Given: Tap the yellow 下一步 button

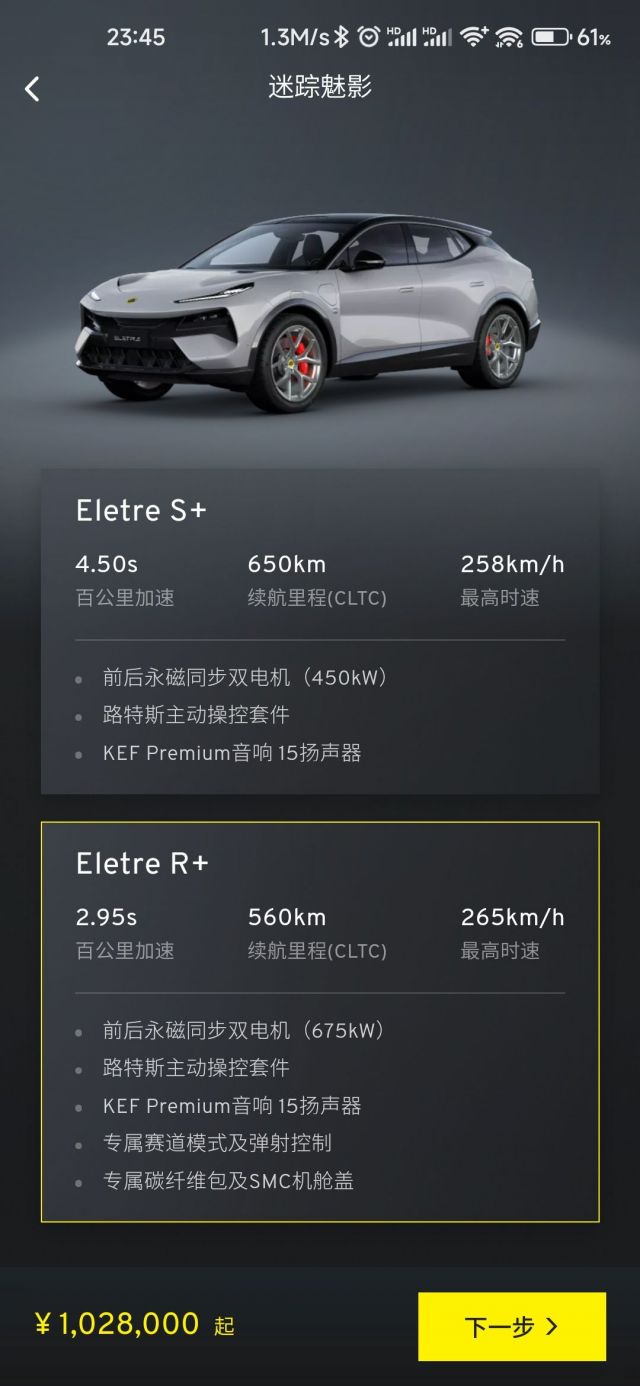Looking at the screenshot, I should (x=511, y=1326).
